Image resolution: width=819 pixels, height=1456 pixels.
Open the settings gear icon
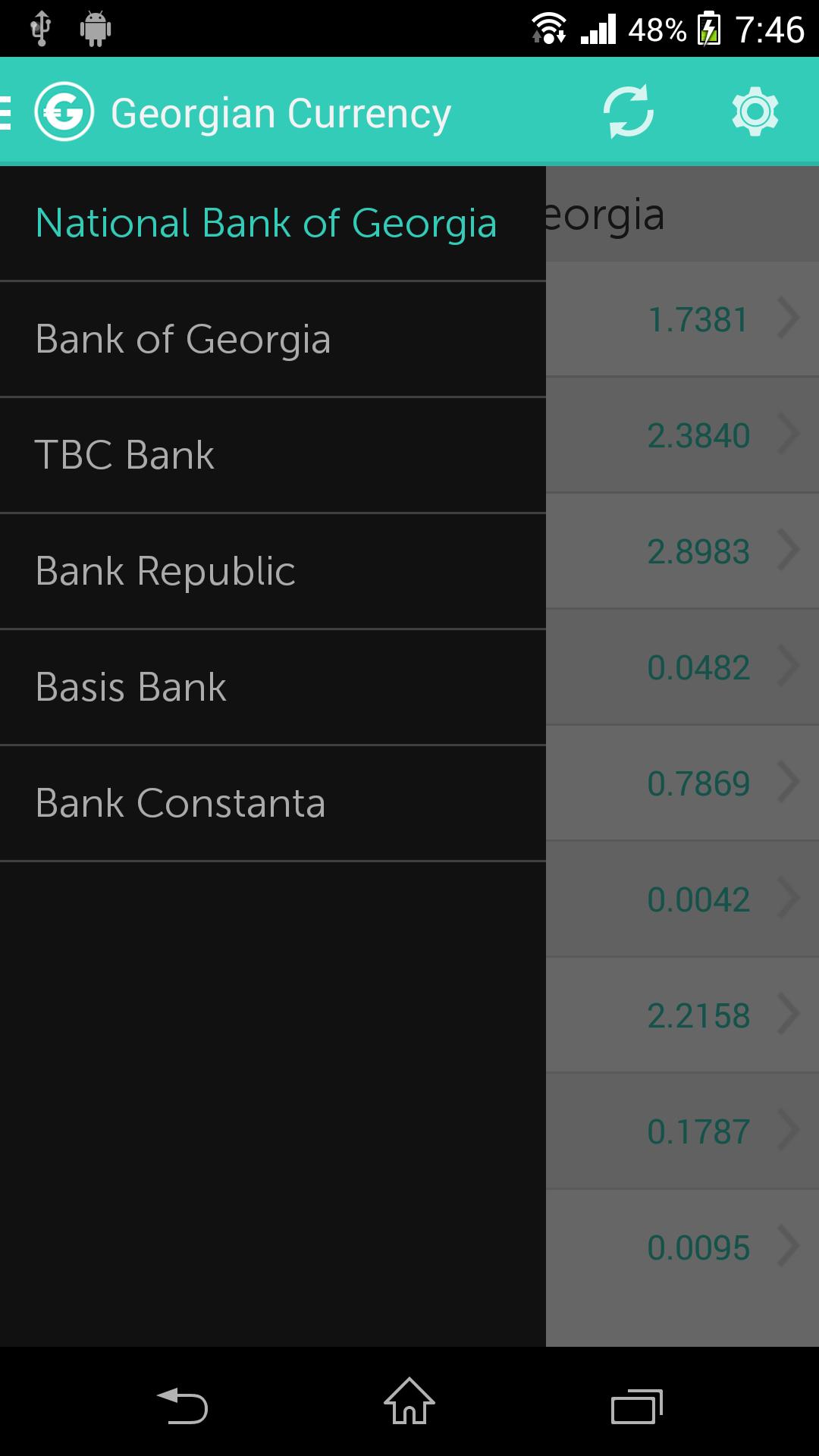click(x=756, y=111)
